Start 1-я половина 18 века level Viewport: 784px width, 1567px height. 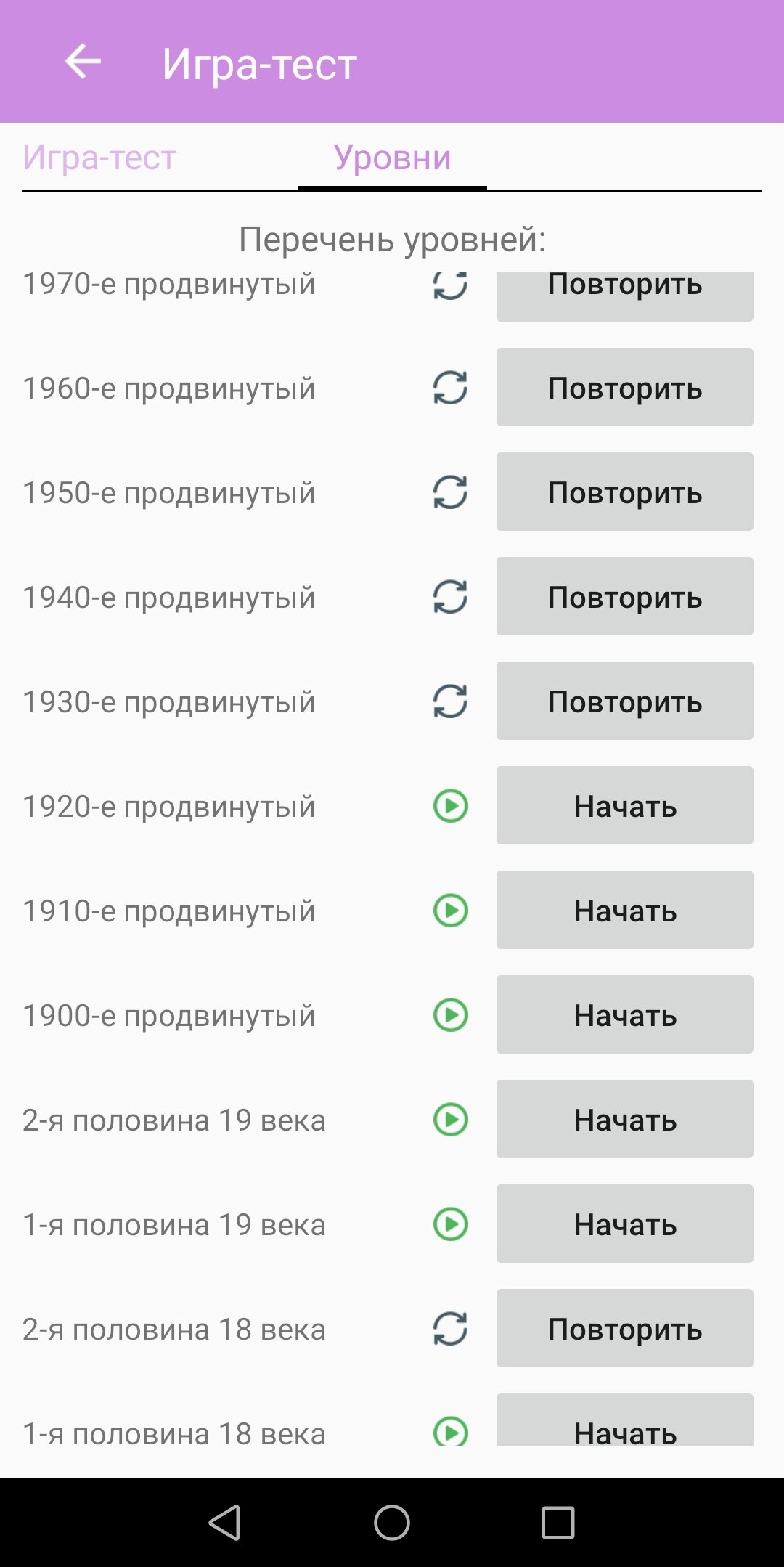624,1422
